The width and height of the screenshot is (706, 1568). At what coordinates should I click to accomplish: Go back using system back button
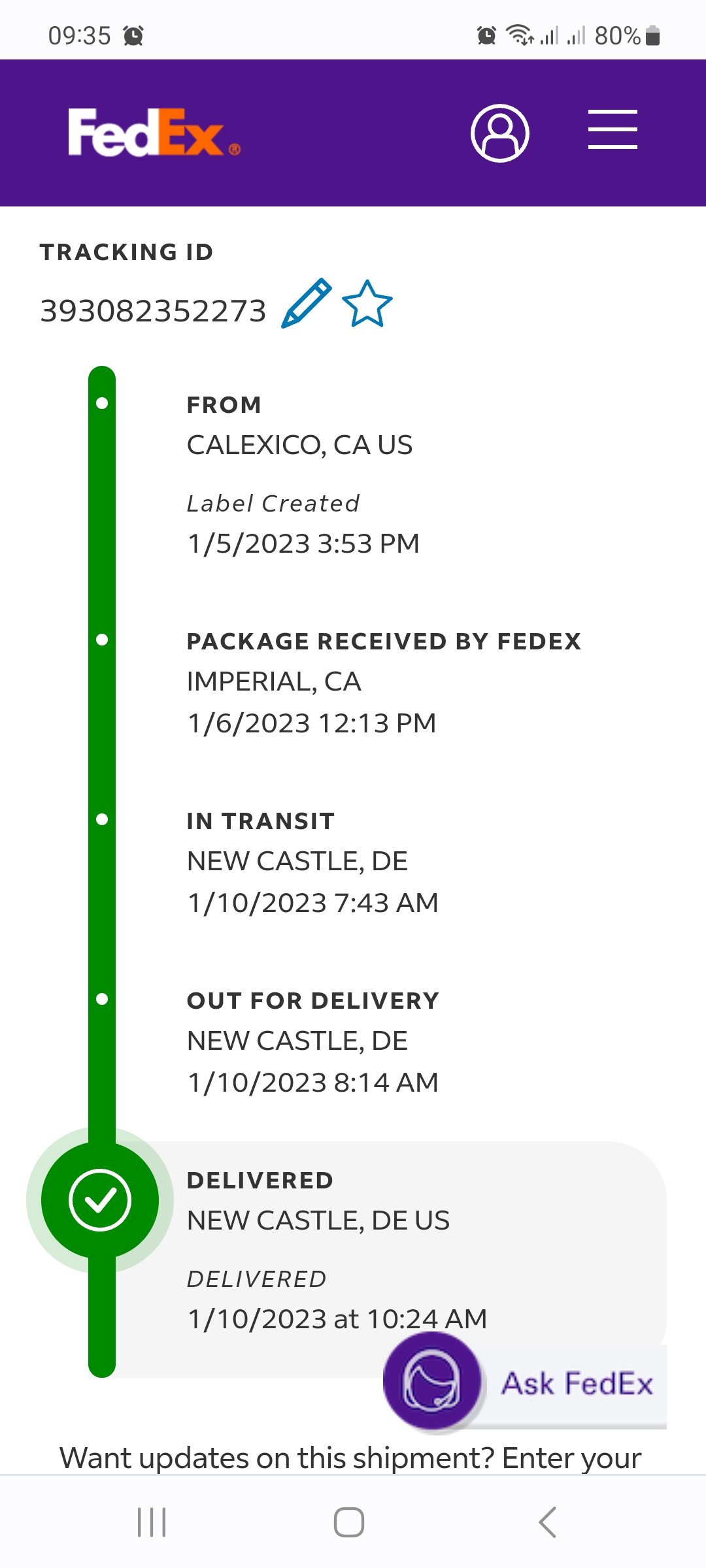pos(548,1522)
